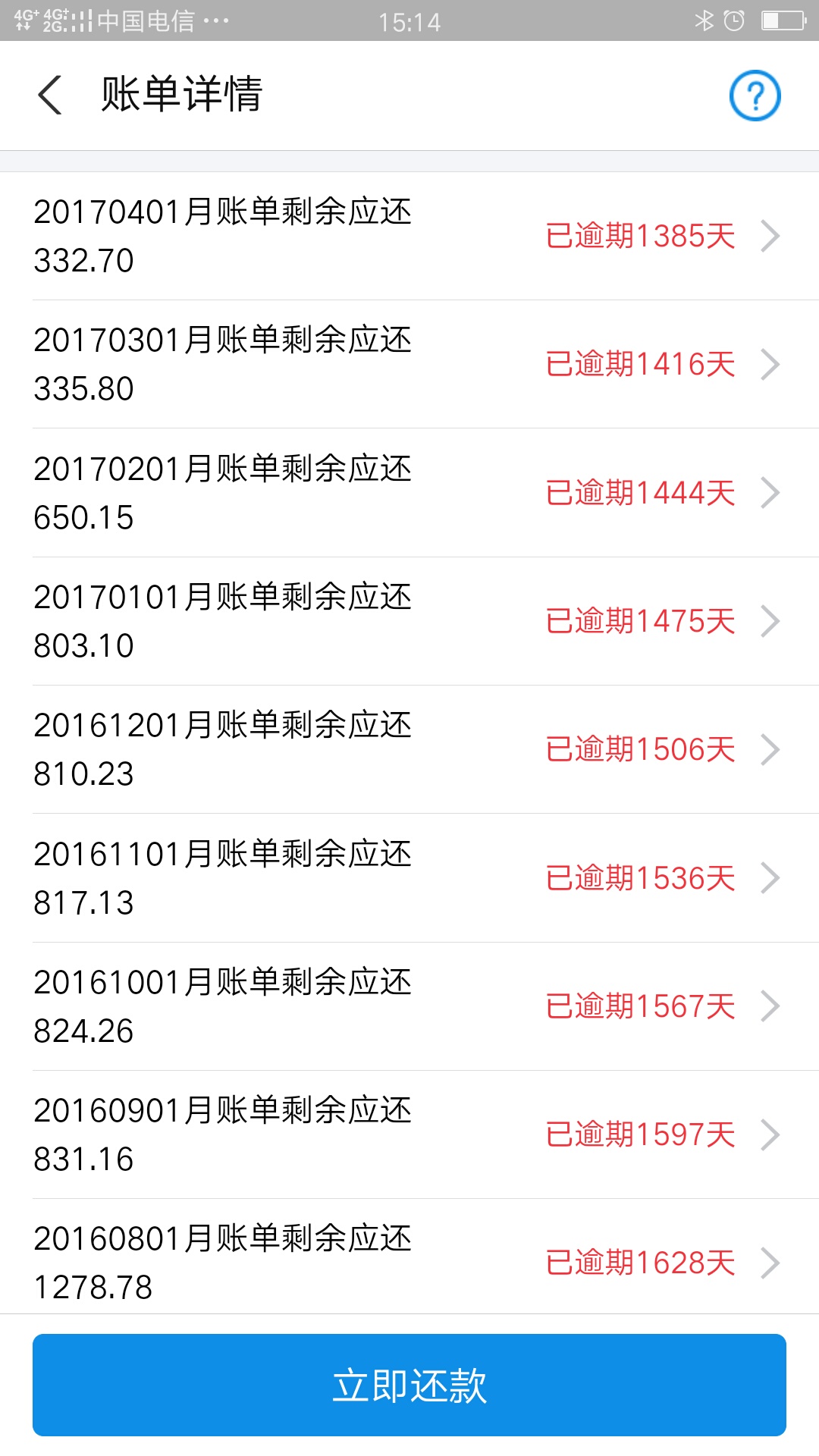Tap the 立即还款 button

point(409,1385)
